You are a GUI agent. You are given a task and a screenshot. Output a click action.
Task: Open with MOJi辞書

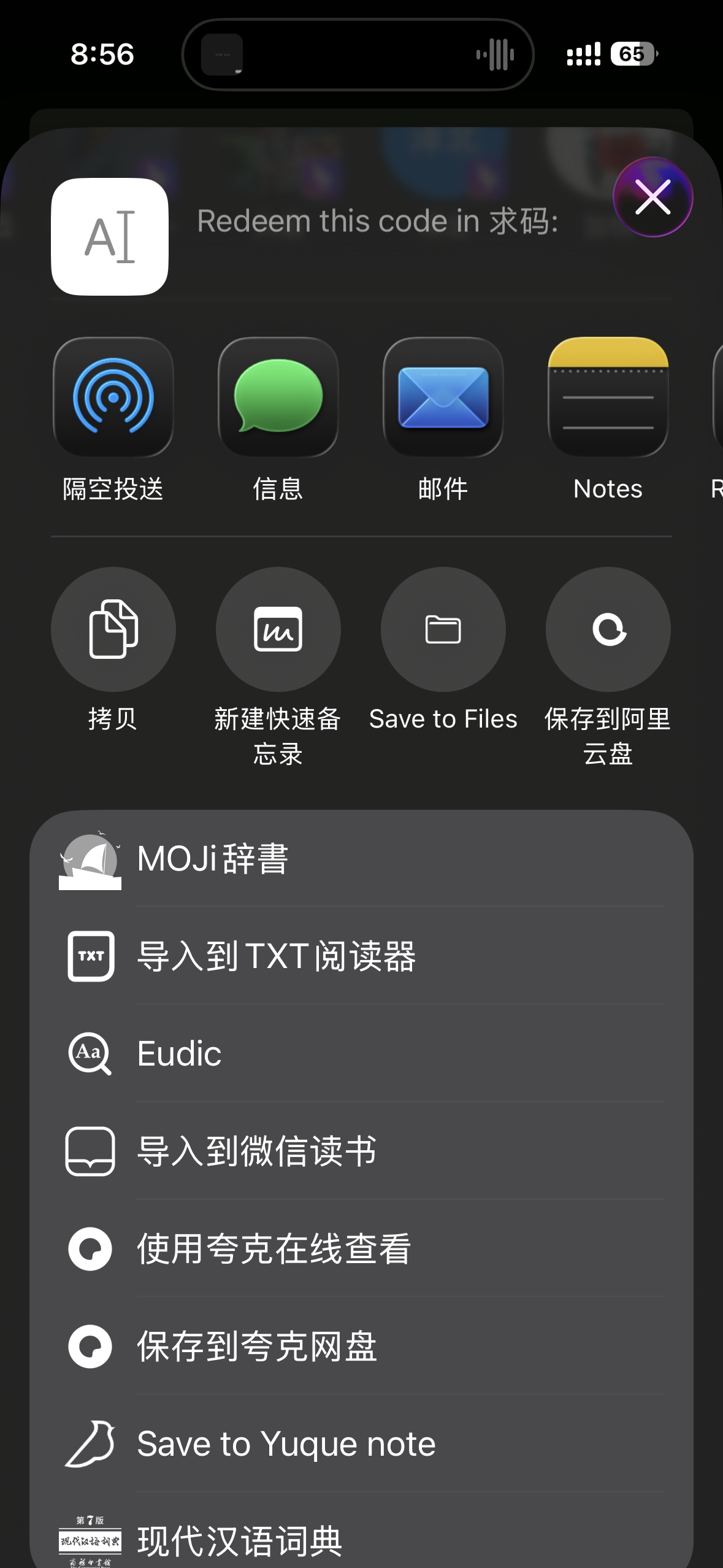point(362,858)
